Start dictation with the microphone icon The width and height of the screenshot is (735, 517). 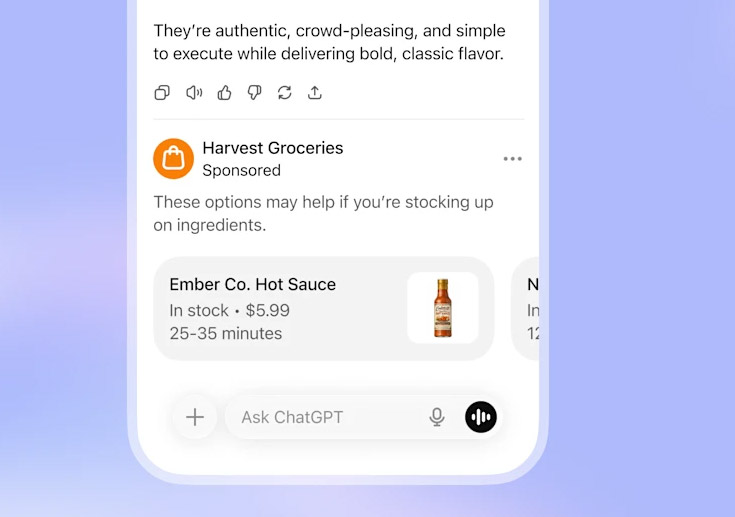tap(436, 417)
